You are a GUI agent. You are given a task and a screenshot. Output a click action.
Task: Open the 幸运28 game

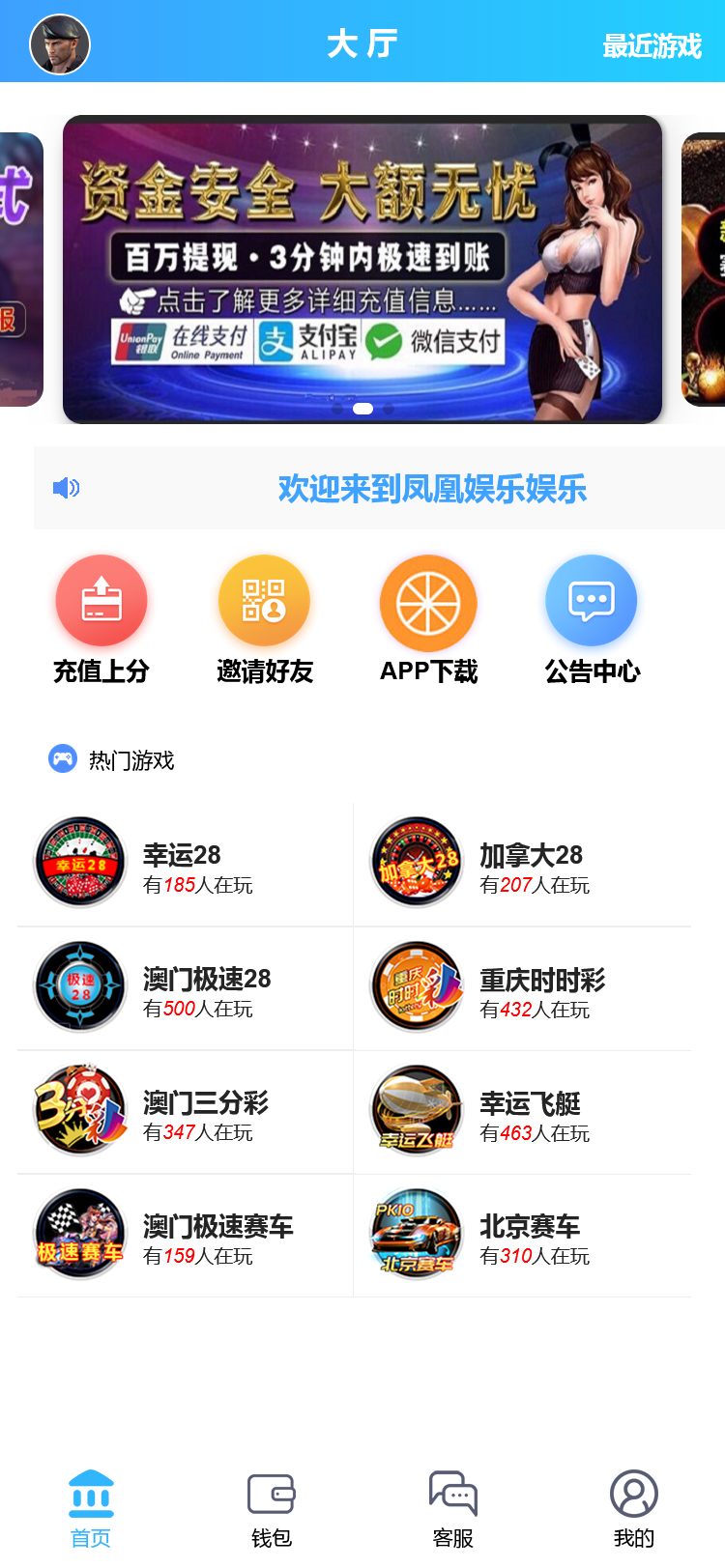click(x=184, y=865)
